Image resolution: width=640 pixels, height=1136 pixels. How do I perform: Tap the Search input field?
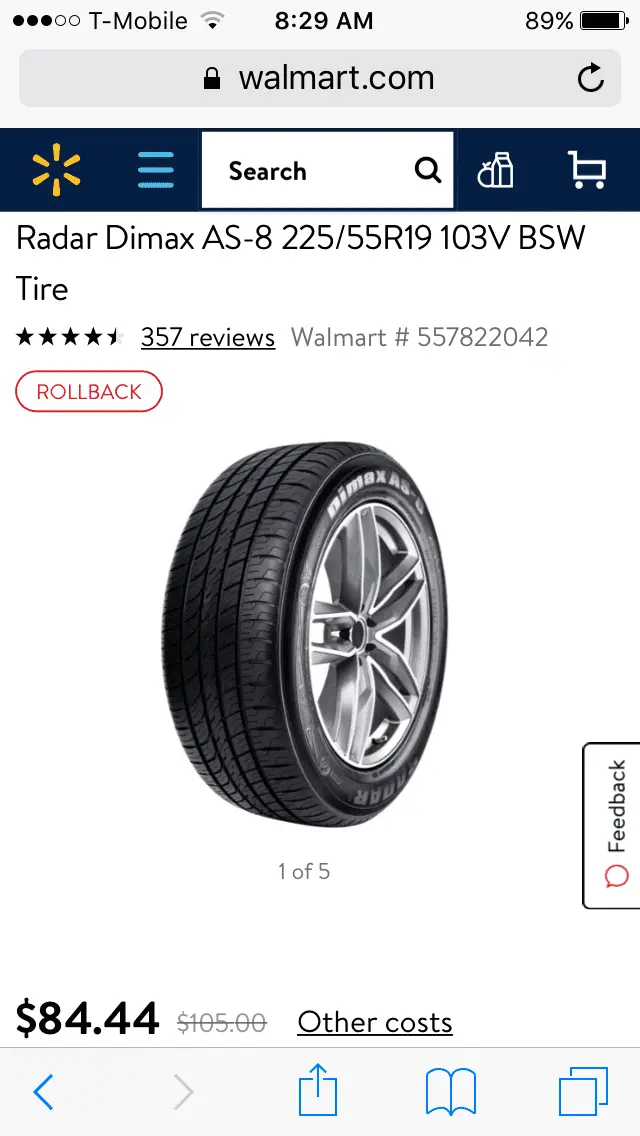[x=310, y=171]
